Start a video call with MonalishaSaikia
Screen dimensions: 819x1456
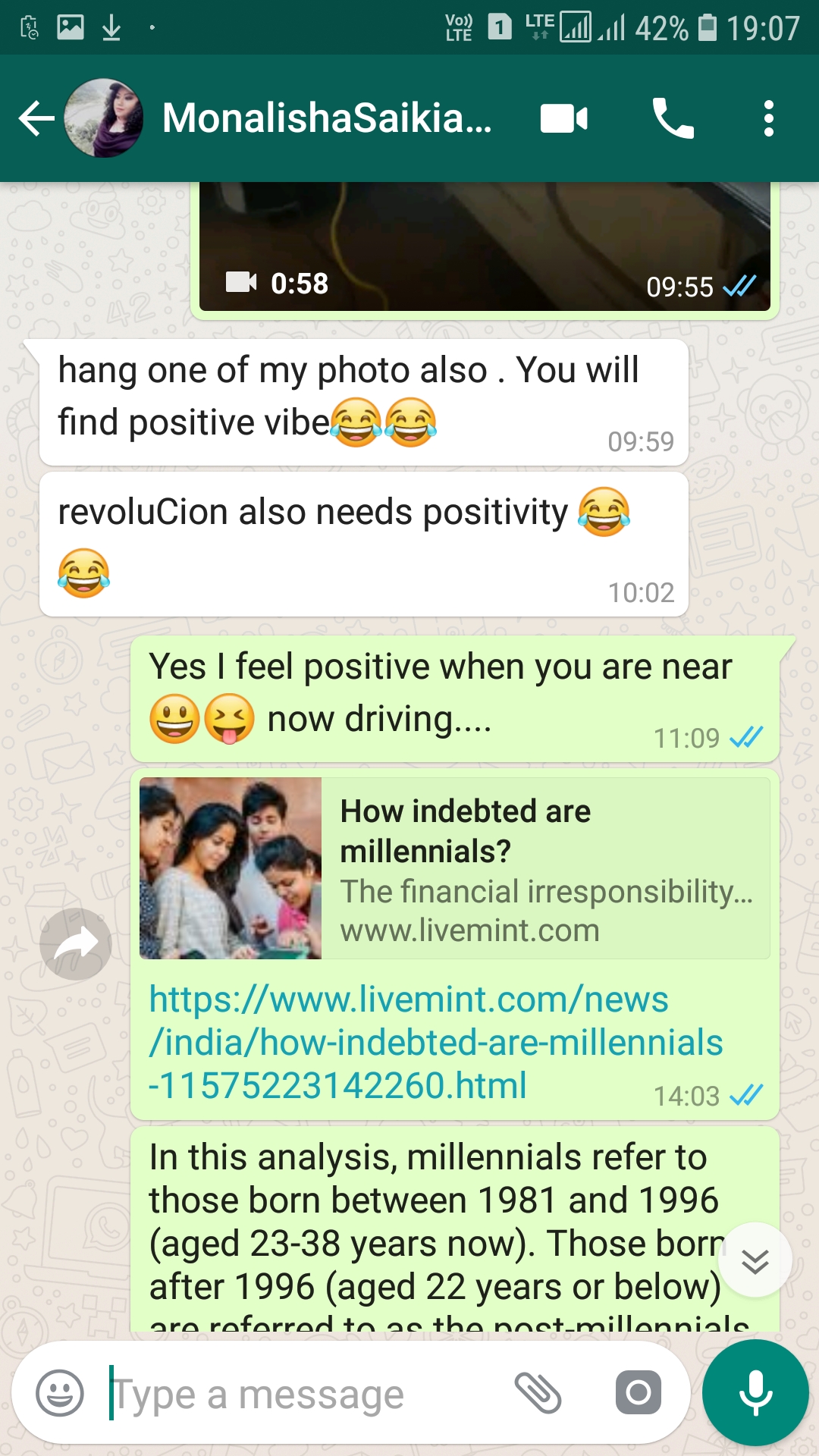click(563, 119)
